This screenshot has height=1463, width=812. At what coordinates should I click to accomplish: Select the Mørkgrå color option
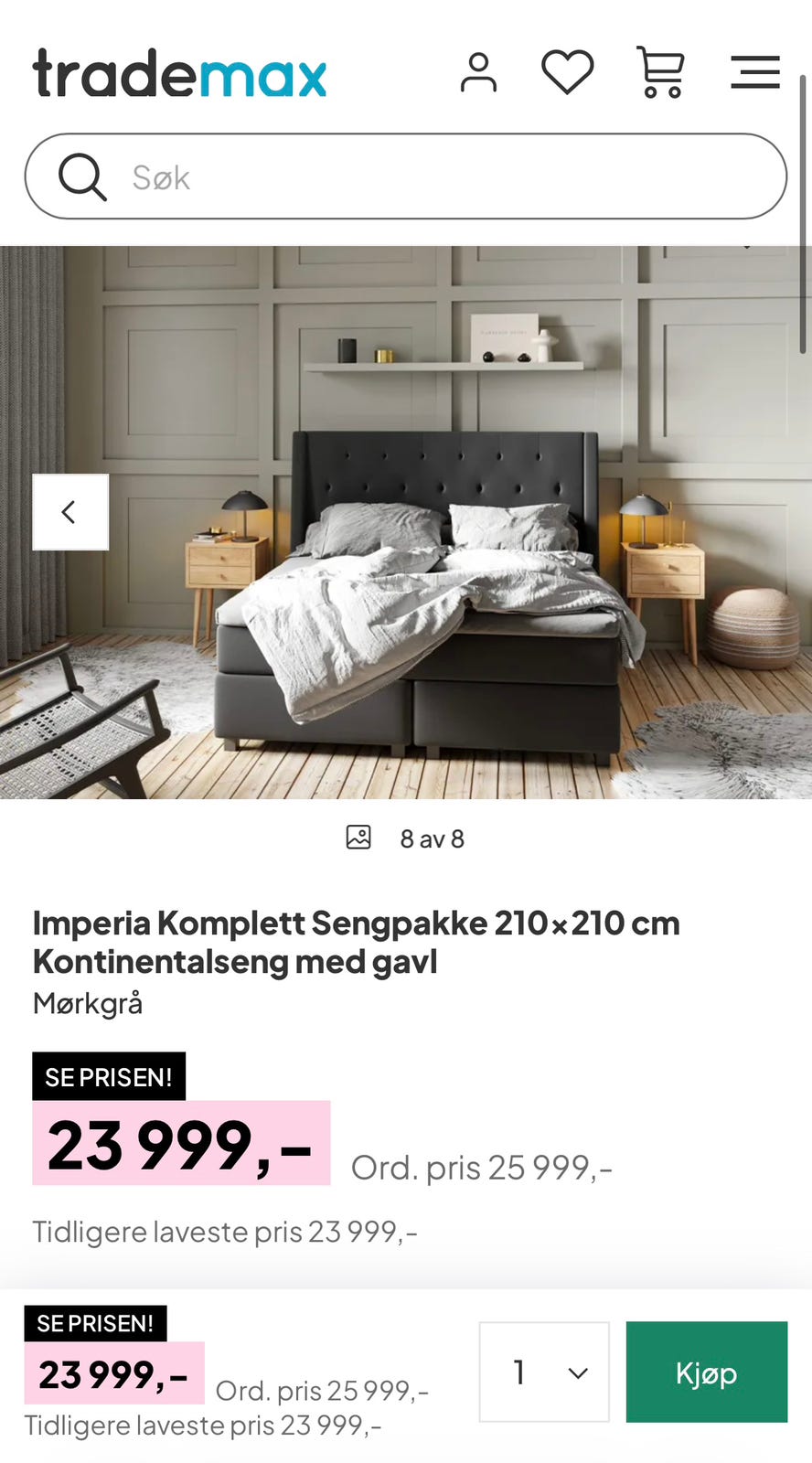pos(87,1003)
